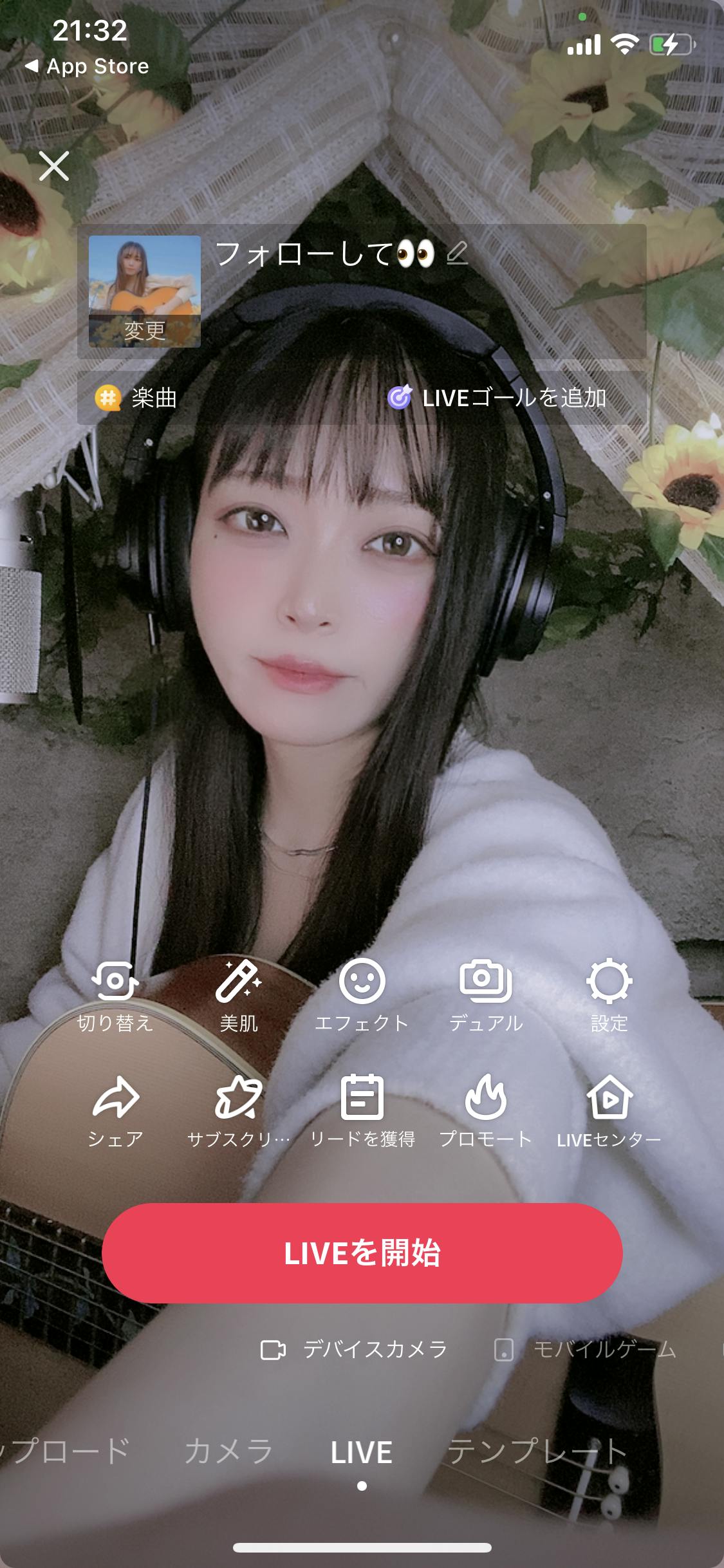Switch to the カメラ tab
The image size is (724, 1568).
point(228,1452)
